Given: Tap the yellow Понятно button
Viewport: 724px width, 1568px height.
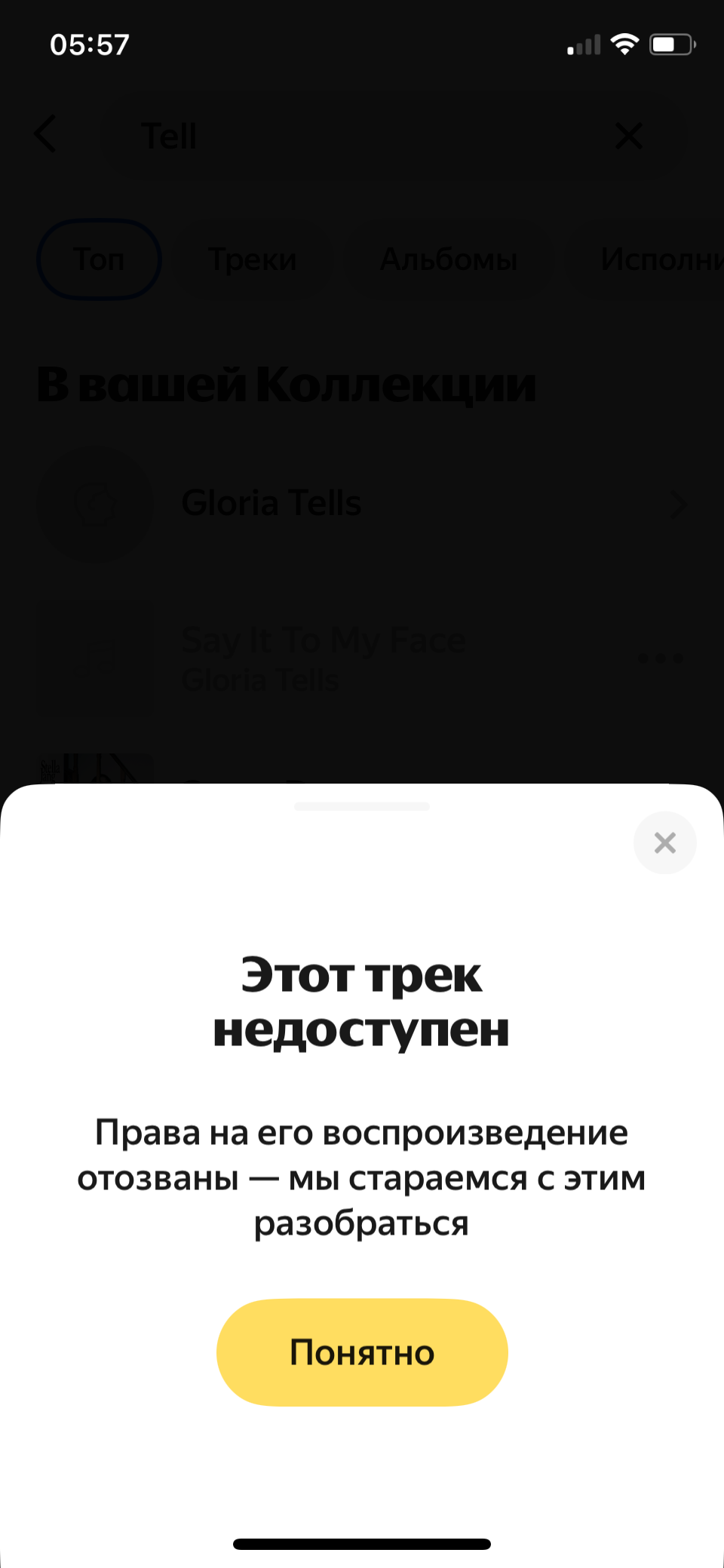Looking at the screenshot, I should 362,1352.
